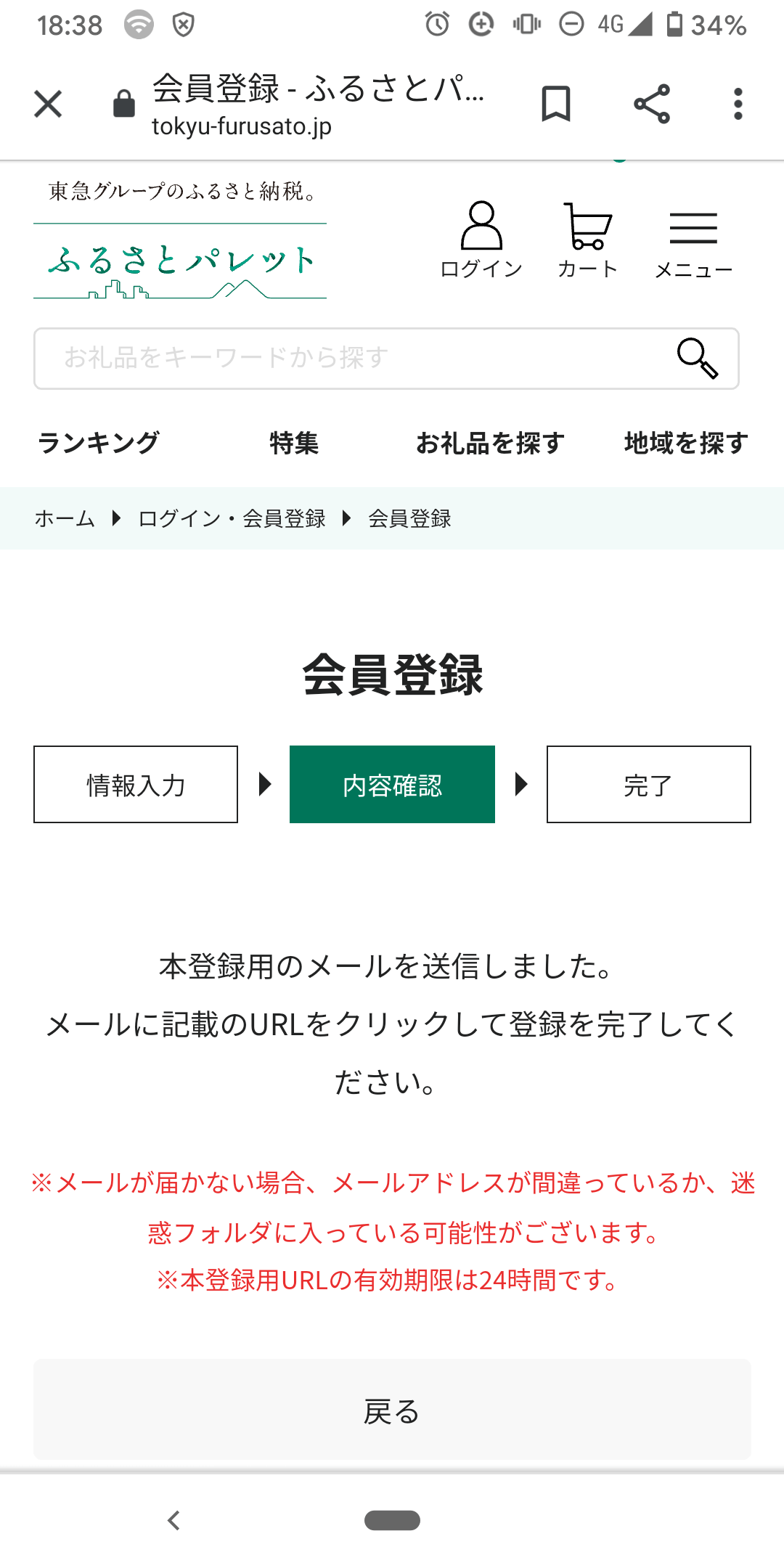784x1568 pixels.
Task: Bookmark this page in the browser
Action: 556,104
